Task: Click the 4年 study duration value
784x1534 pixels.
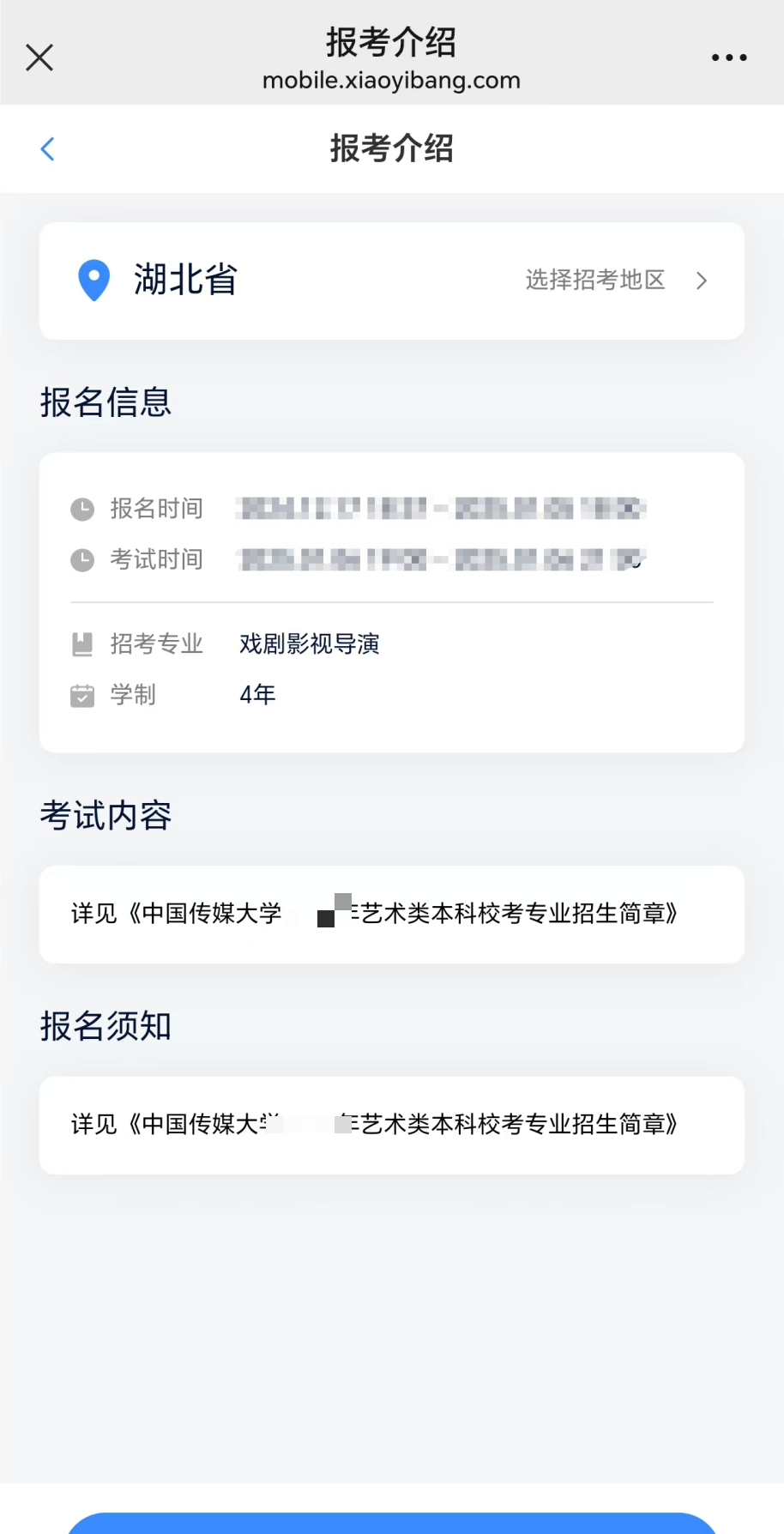Action: 256,694
